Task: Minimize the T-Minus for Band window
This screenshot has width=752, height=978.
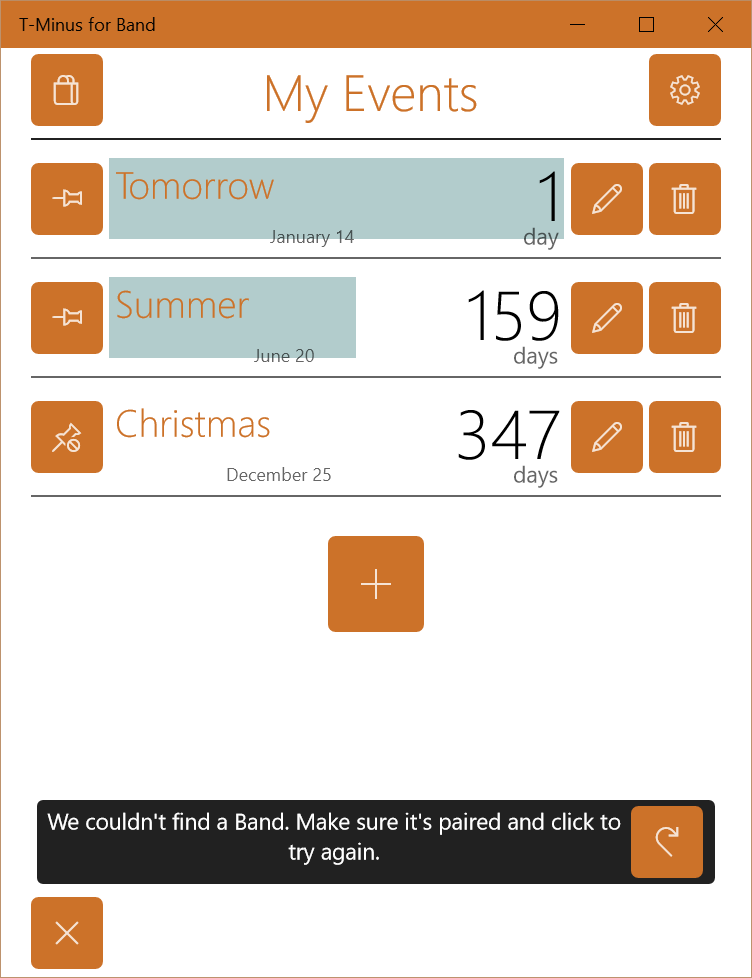Action: click(577, 24)
